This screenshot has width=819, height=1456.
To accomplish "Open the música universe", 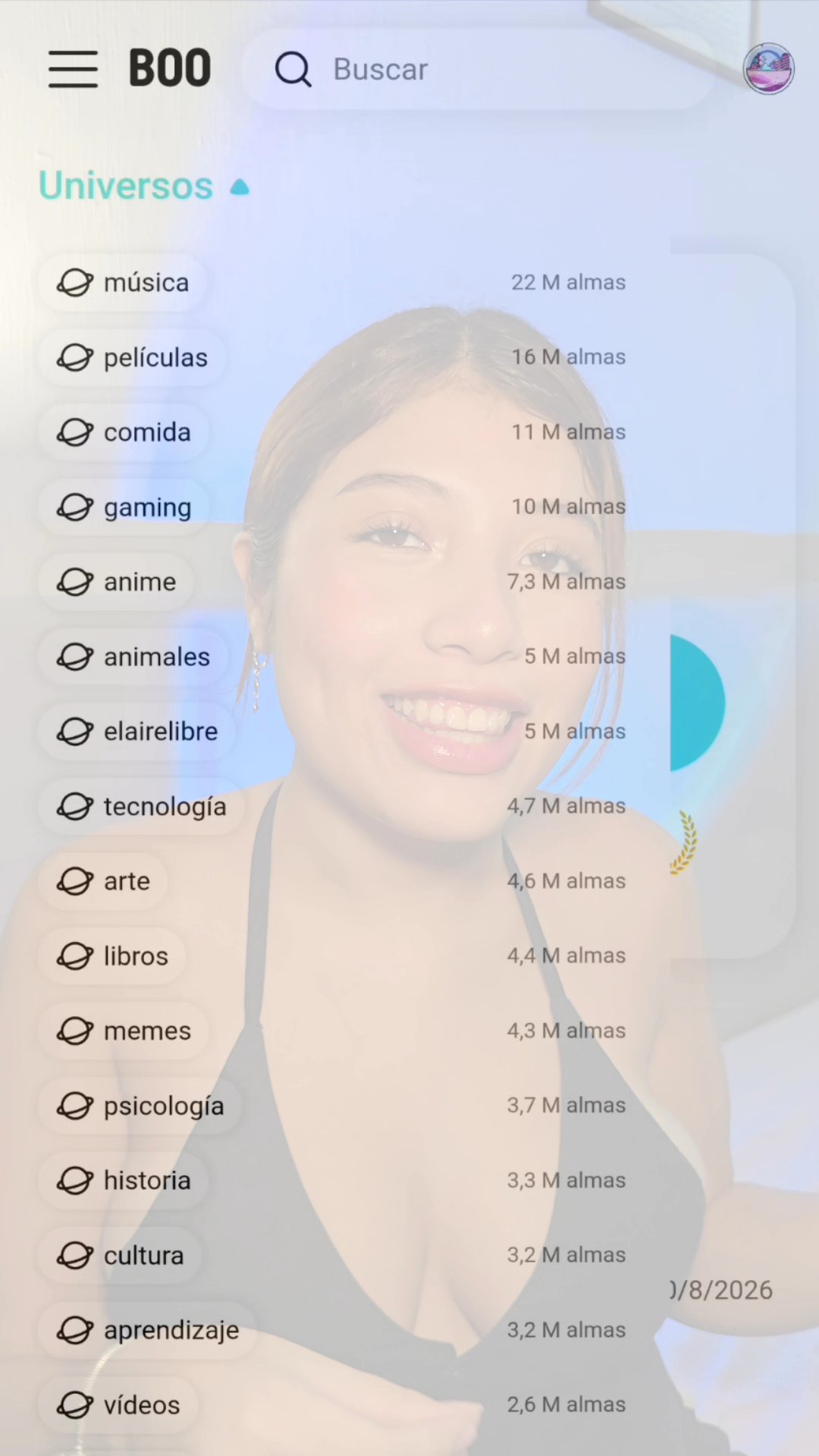I will click(x=122, y=282).
